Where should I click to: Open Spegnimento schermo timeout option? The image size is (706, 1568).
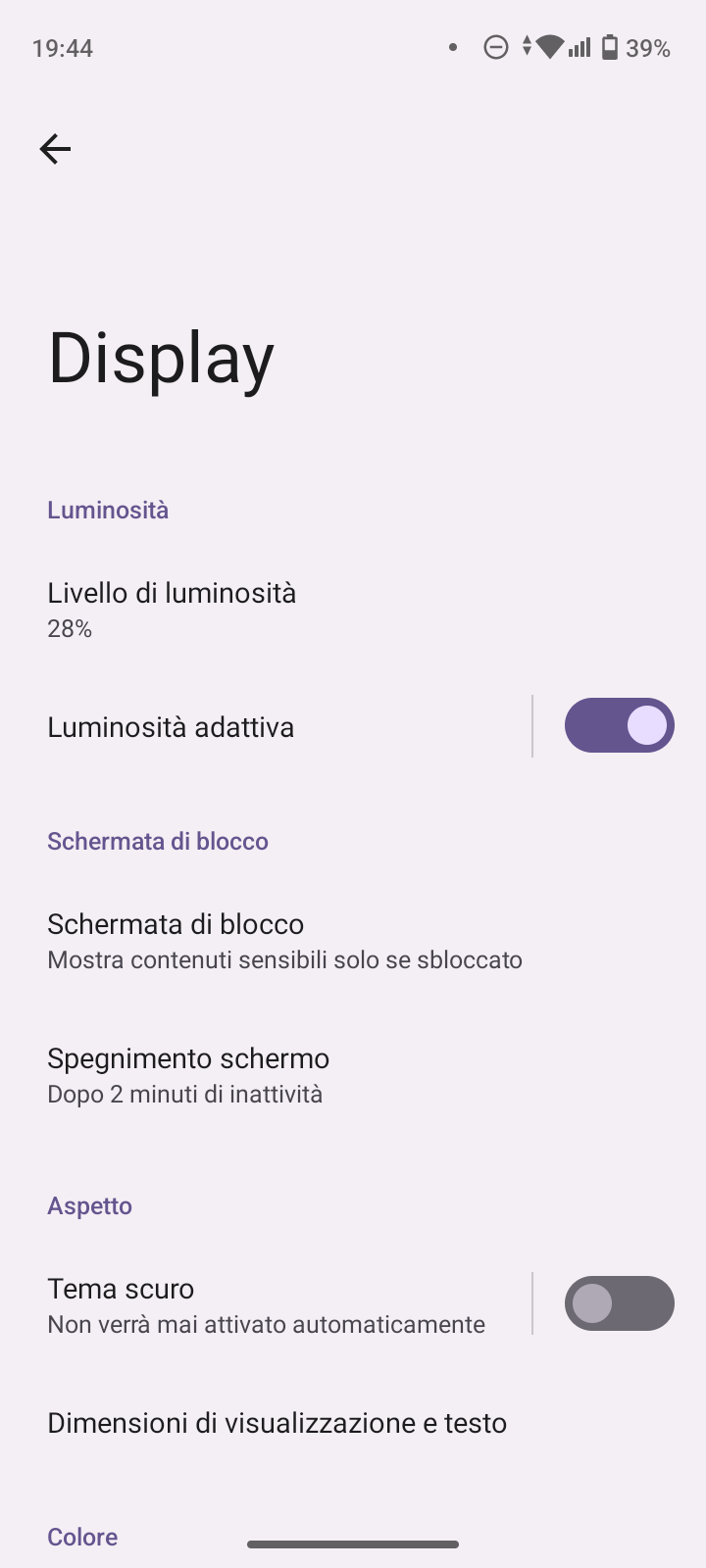[353, 1075]
